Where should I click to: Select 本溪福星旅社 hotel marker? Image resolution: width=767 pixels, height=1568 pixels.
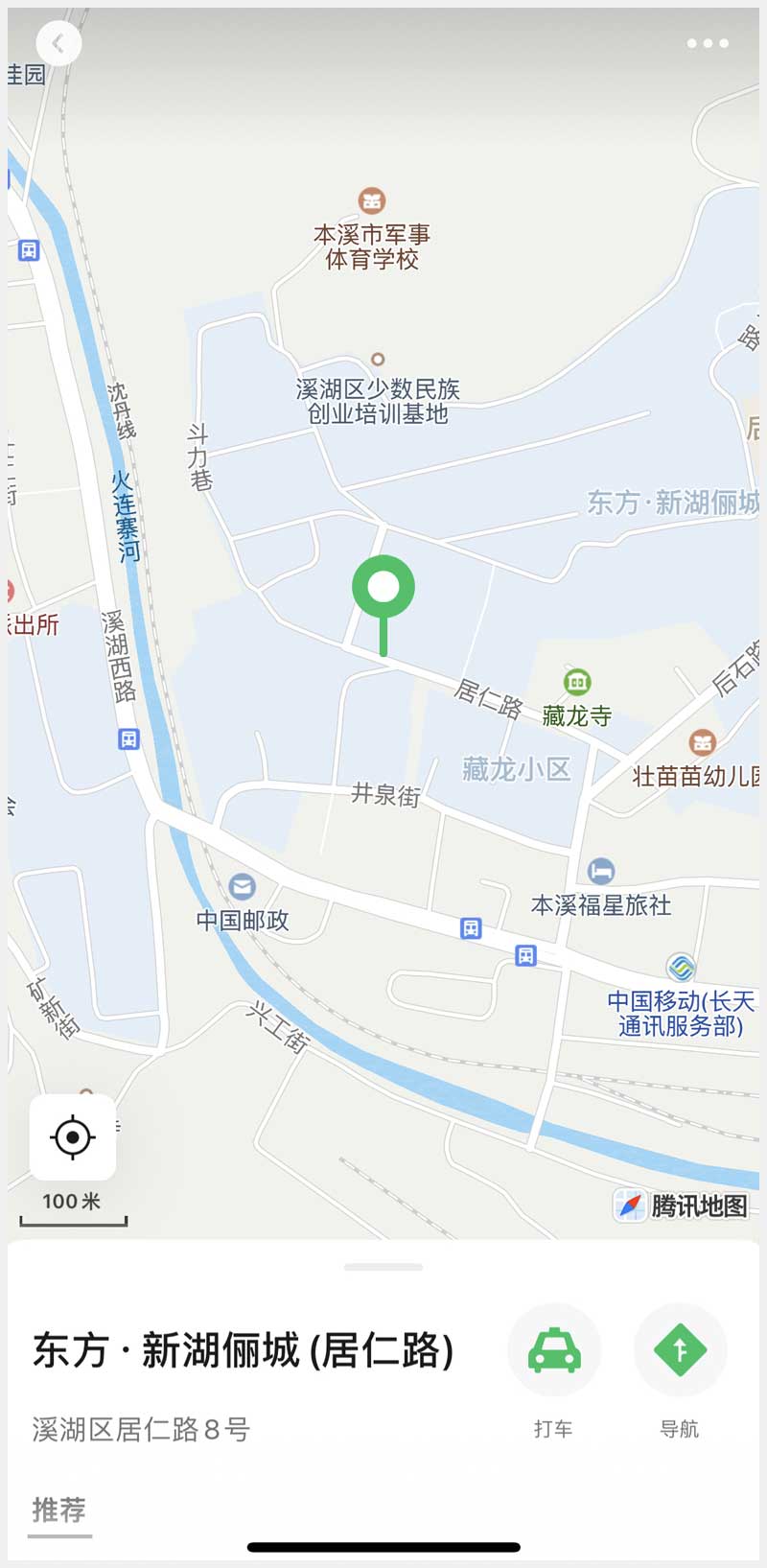601,872
